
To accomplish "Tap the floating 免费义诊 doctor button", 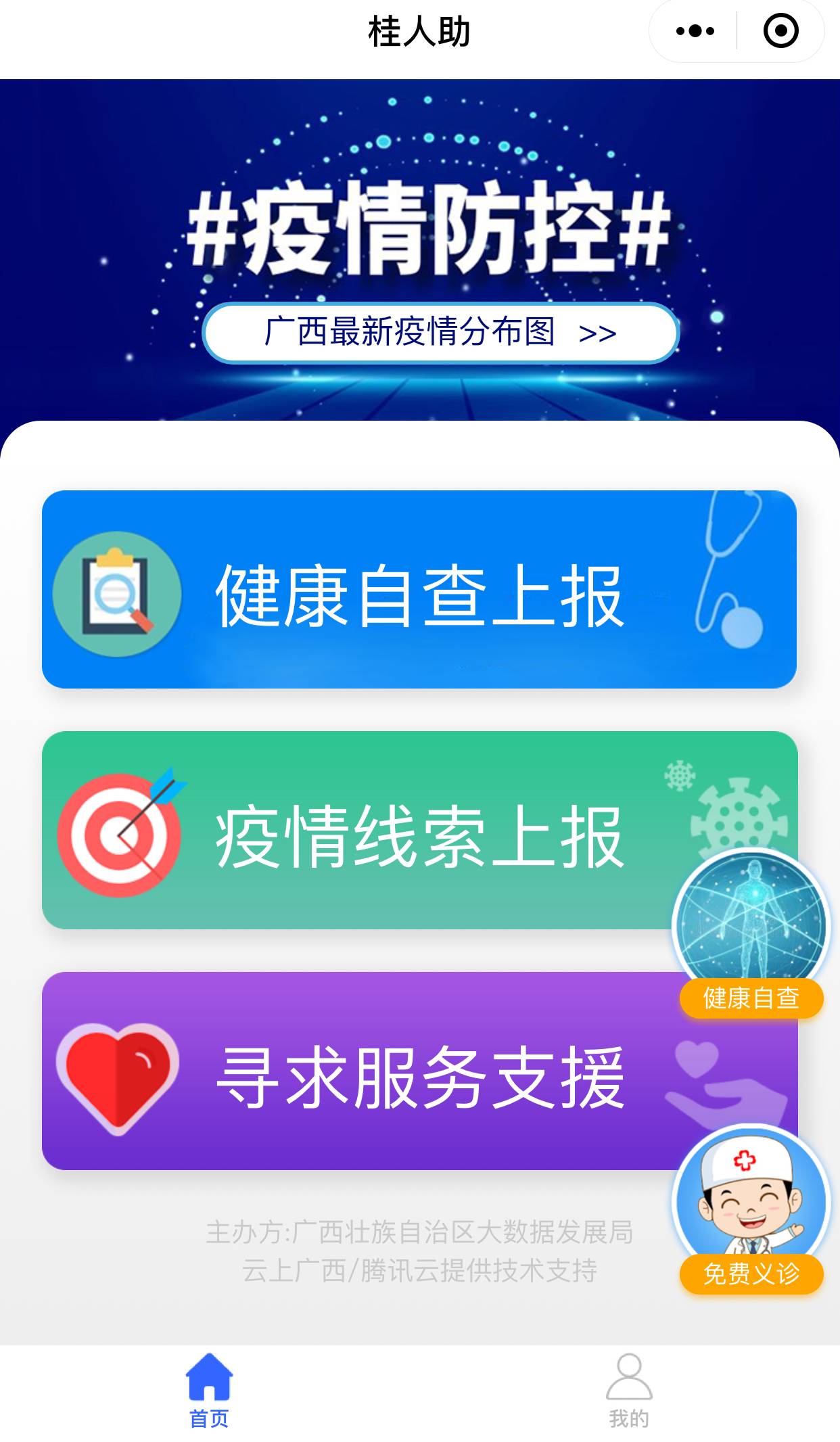I will 751,1209.
